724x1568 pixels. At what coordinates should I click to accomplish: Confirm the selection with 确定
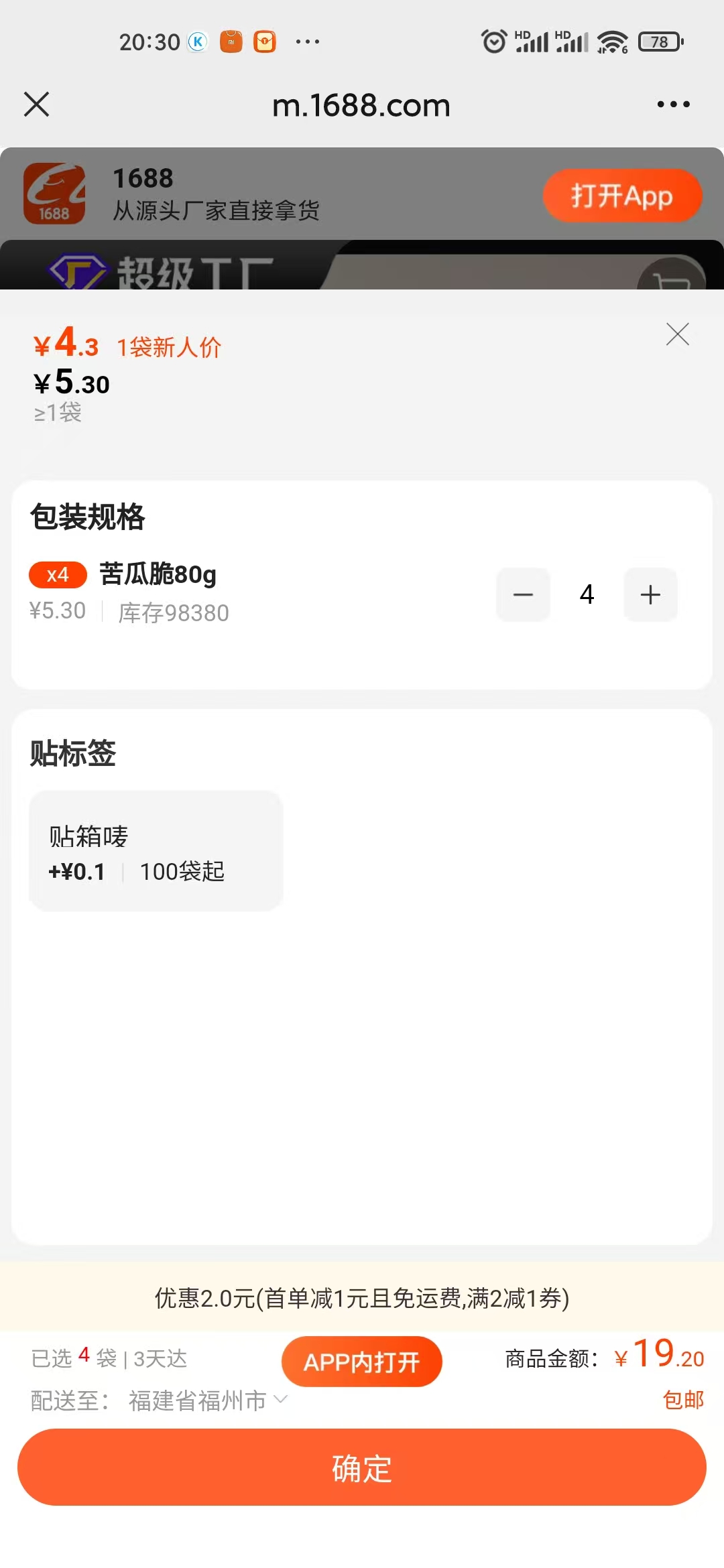pyautogui.click(x=362, y=1467)
